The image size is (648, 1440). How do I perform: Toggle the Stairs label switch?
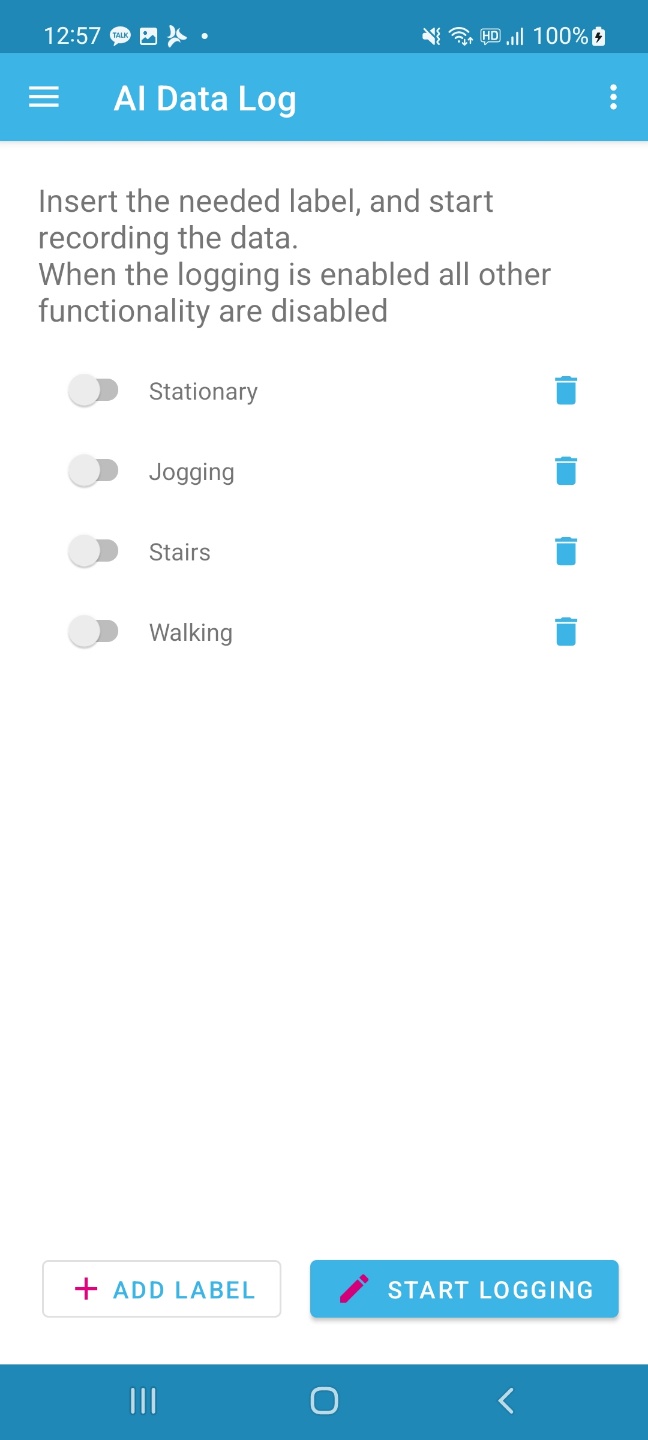tap(93, 551)
